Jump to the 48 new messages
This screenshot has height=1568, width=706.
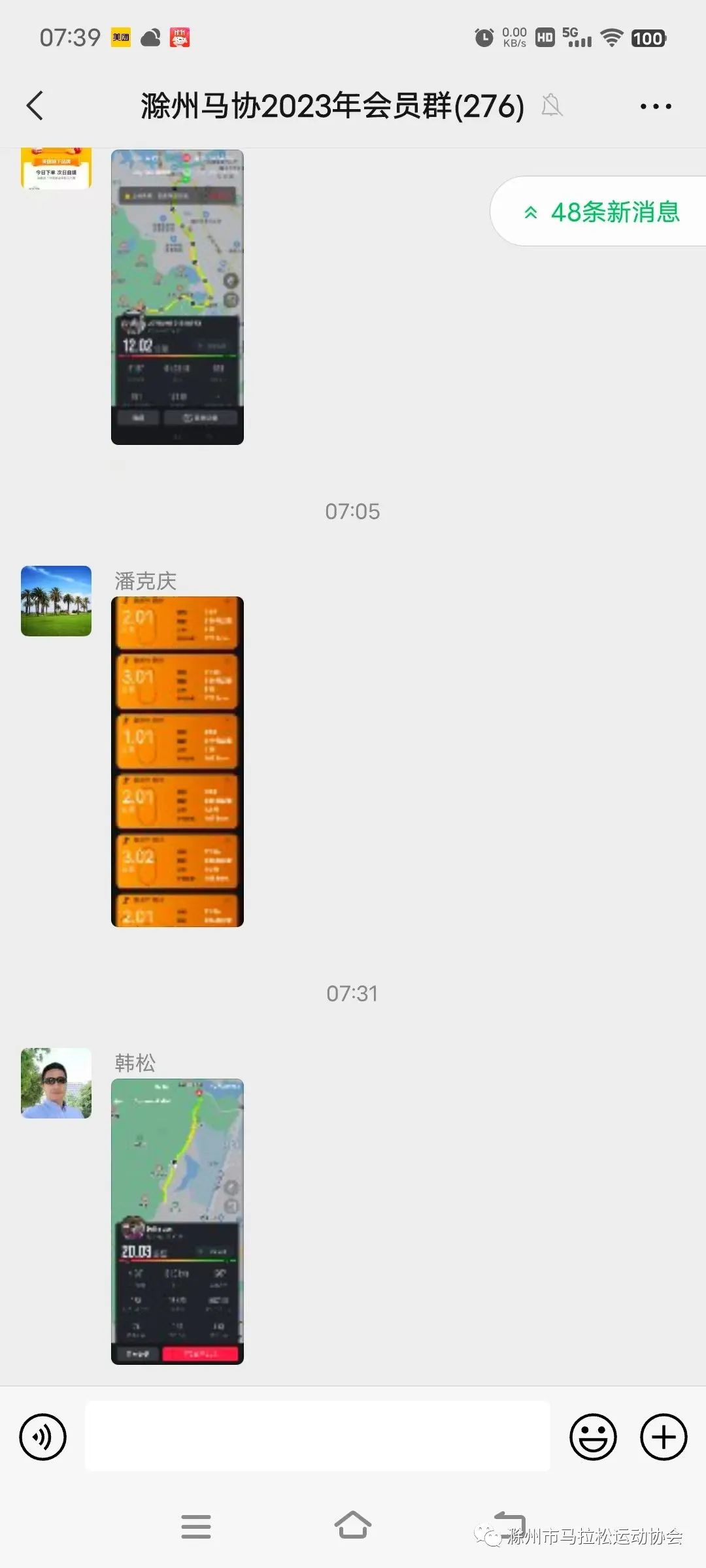pyautogui.click(x=601, y=212)
